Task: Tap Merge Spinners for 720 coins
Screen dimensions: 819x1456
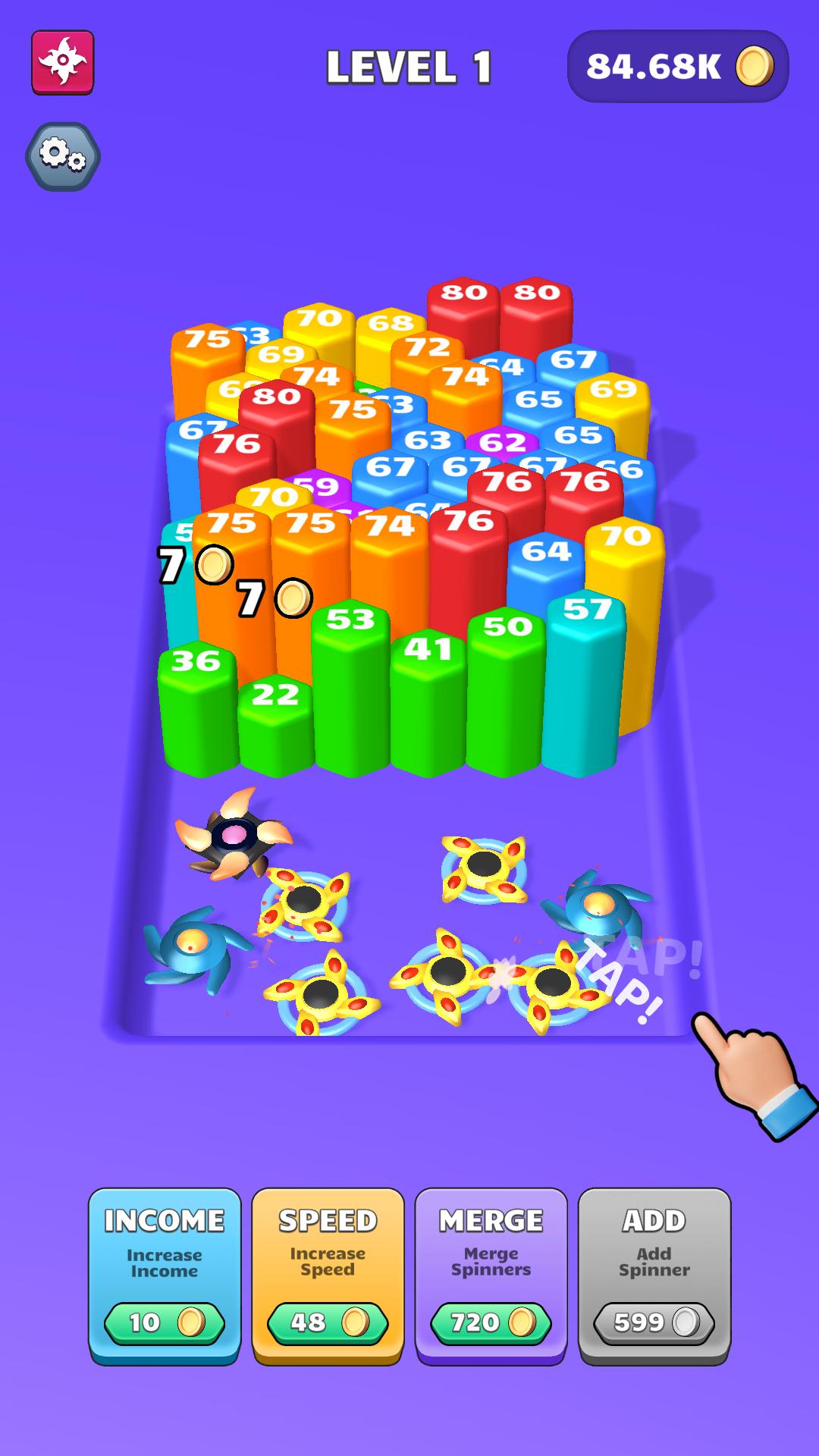Action: click(491, 1276)
